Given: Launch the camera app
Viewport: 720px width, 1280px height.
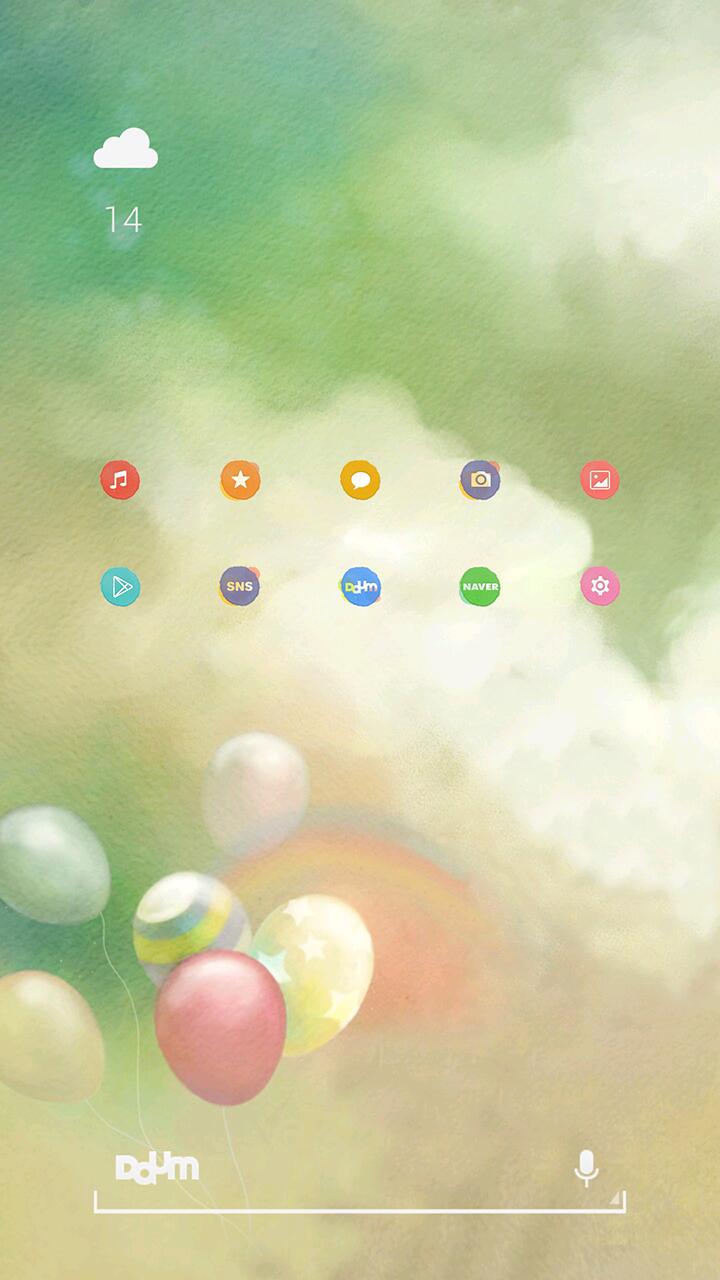Looking at the screenshot, I should [x=480, y=480].
